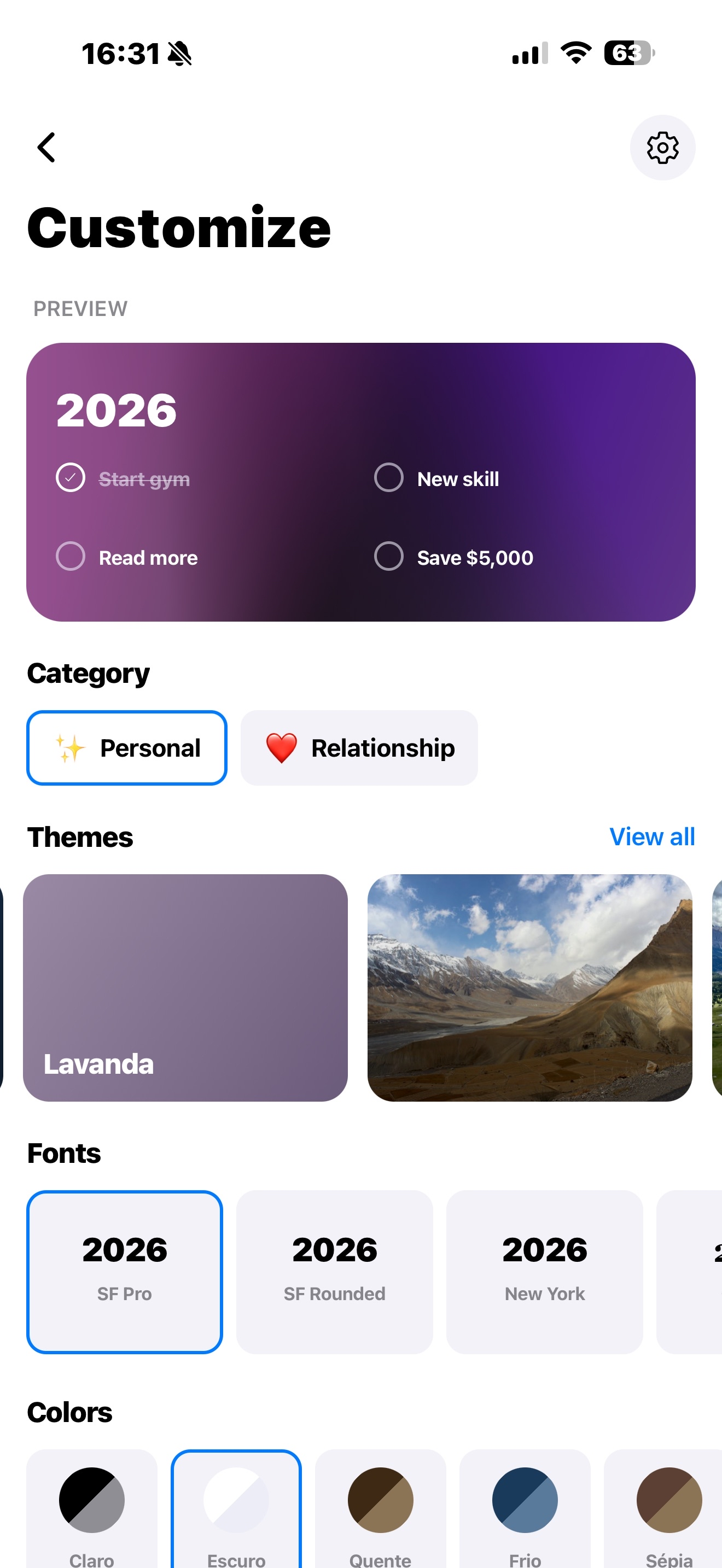Pick the Quente color scheme
The width and height of the screenshot is (722, 1568).
(380, 1500)
